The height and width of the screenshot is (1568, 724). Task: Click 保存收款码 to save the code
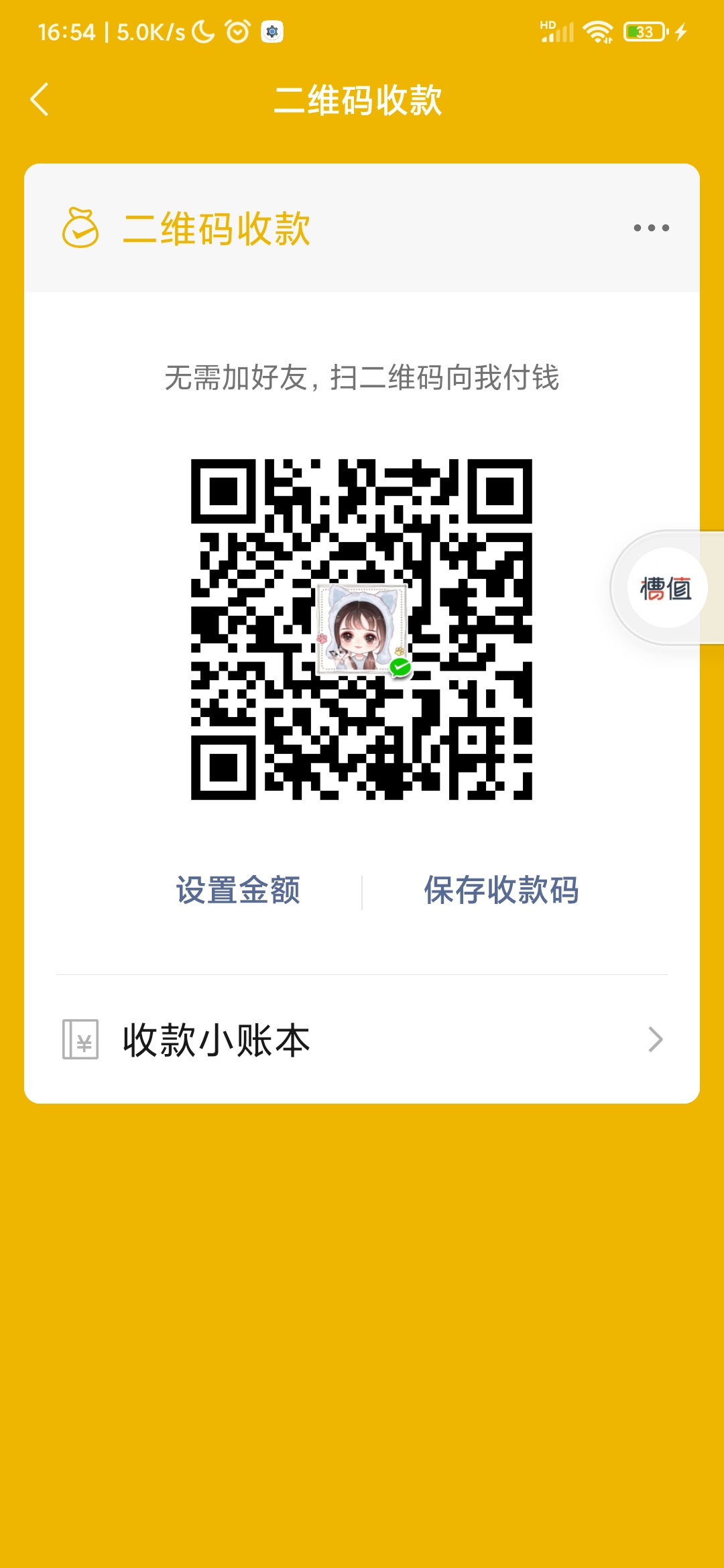501,891
